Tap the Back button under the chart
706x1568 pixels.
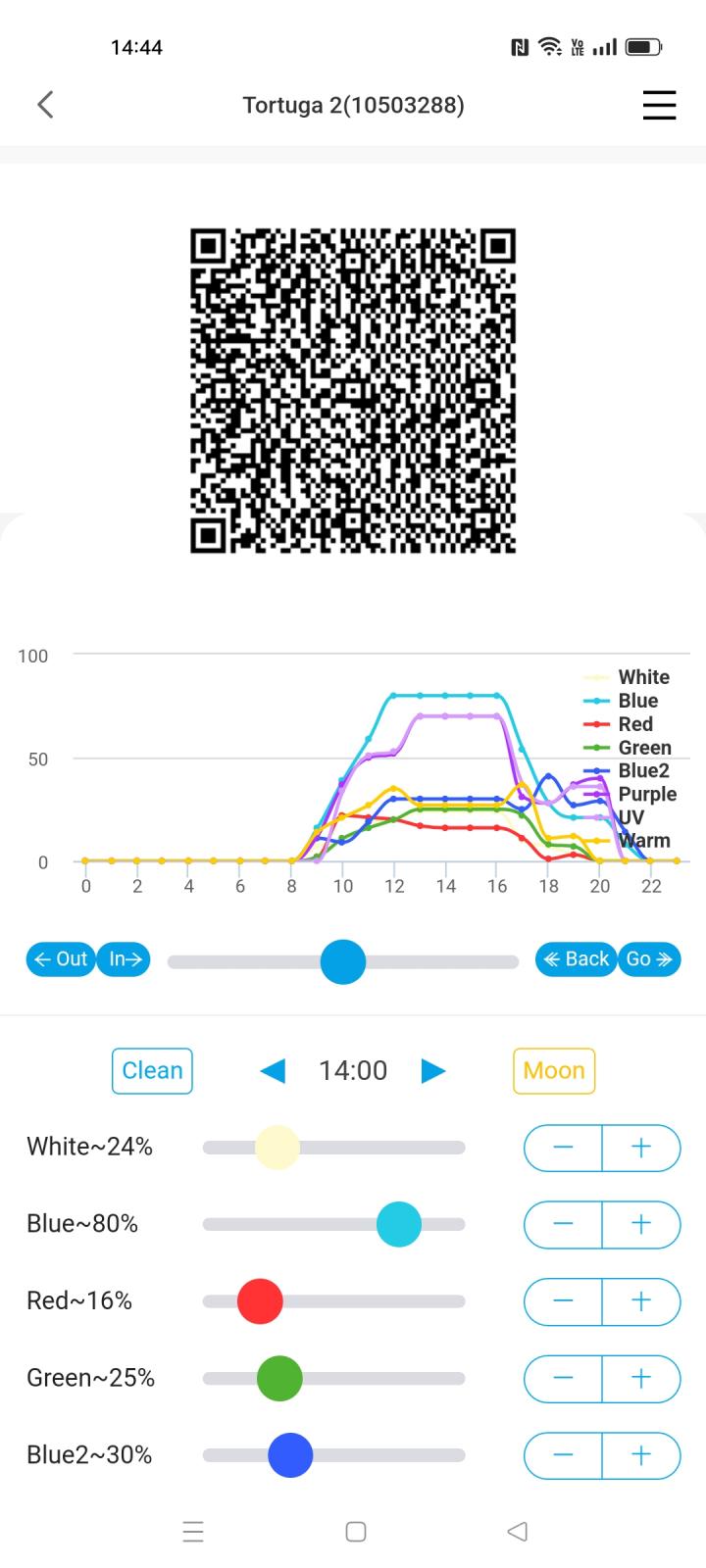coord(577,958)
